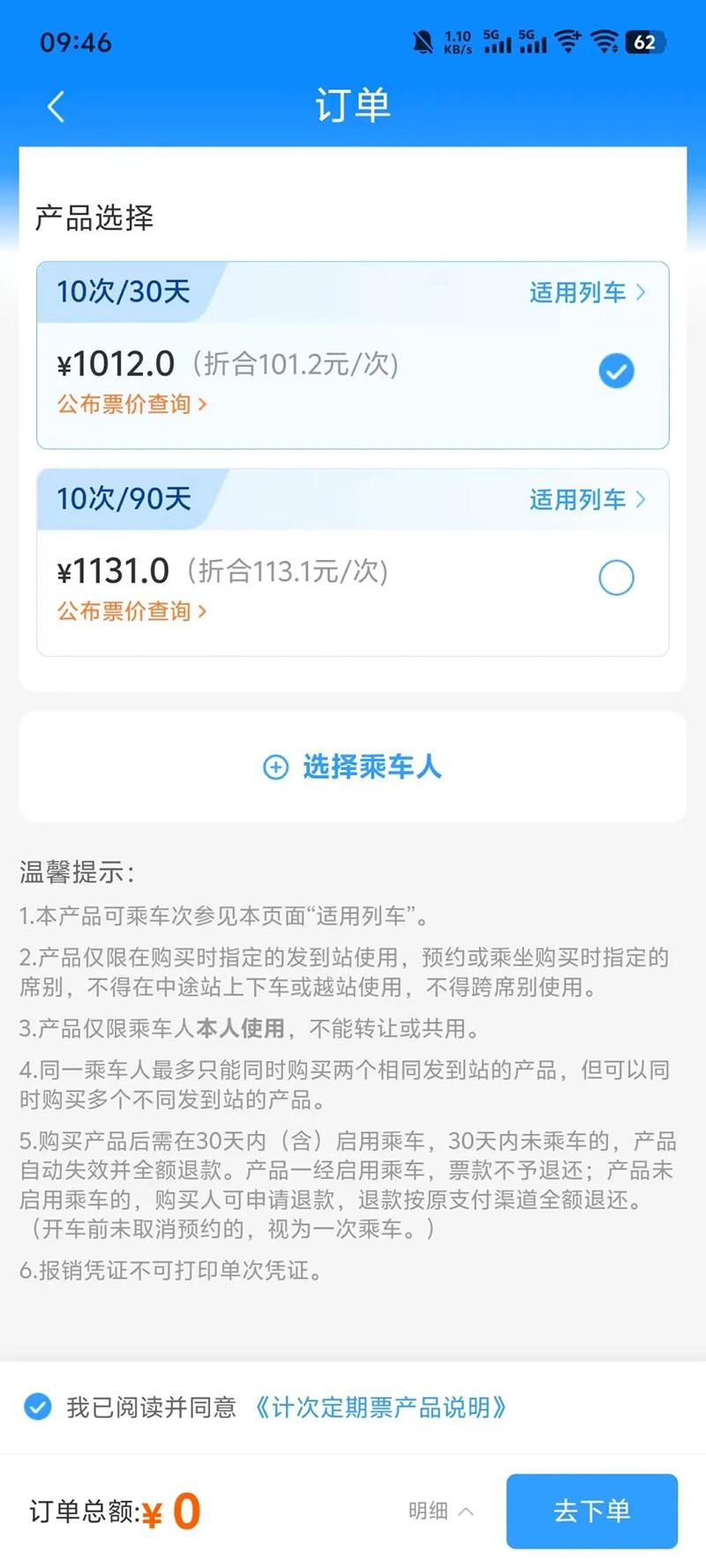The height and width of the screenshot is (1568, 706).
Task: Tap 选择乘车人 to add a passenger
Action: (x=353, y=767)
